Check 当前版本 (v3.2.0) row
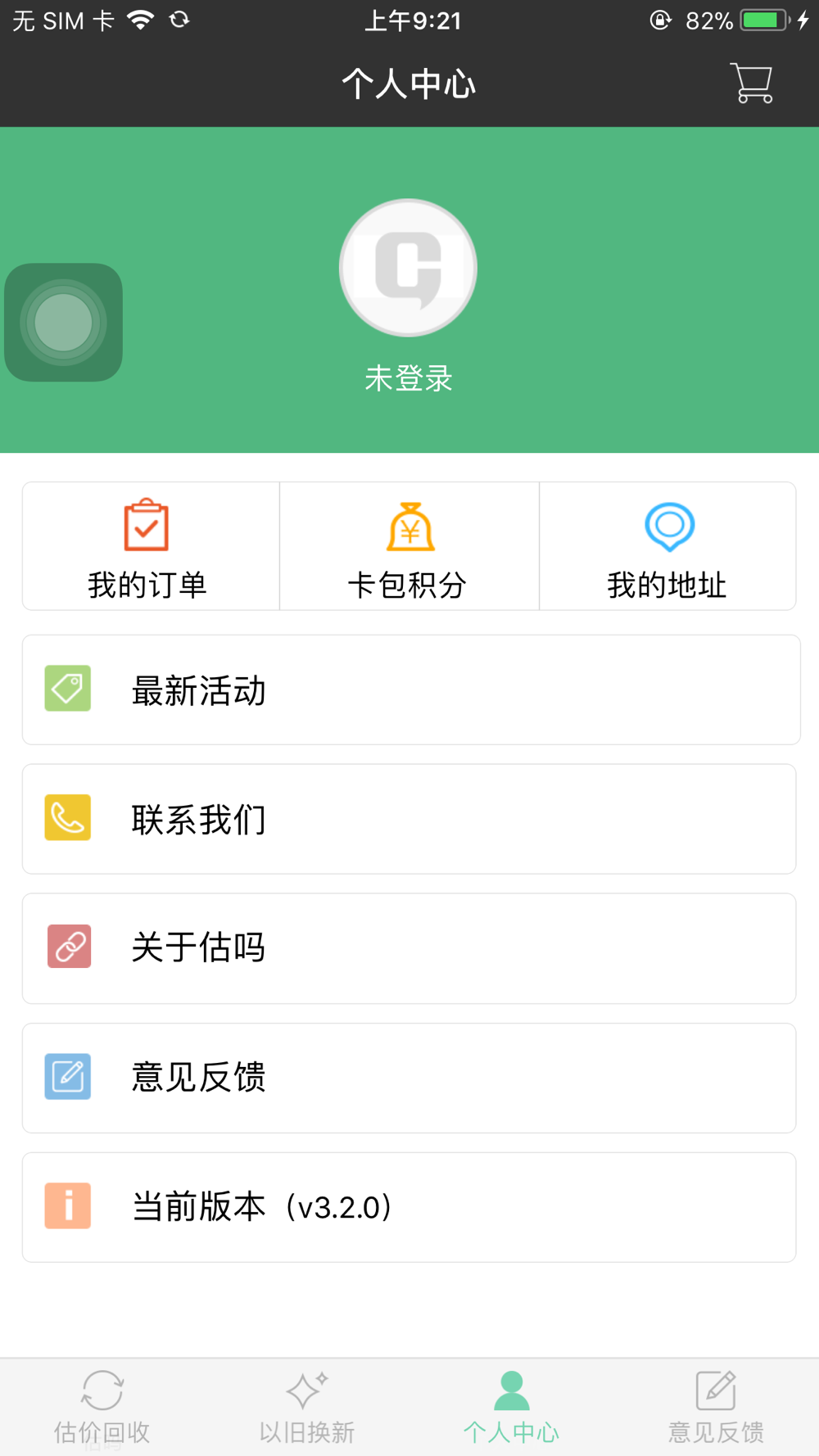 point(409,1207)
